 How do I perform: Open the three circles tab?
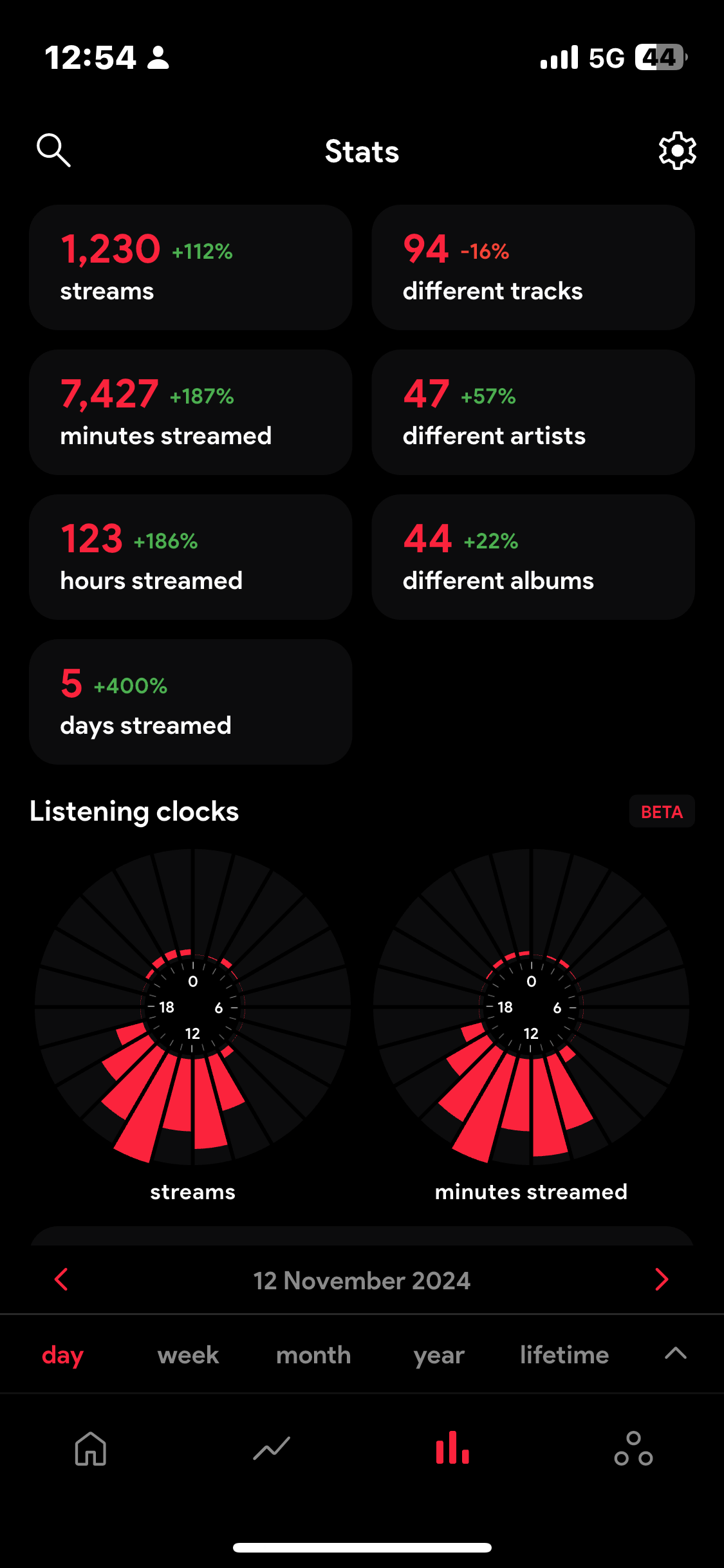coord(633,1448)
